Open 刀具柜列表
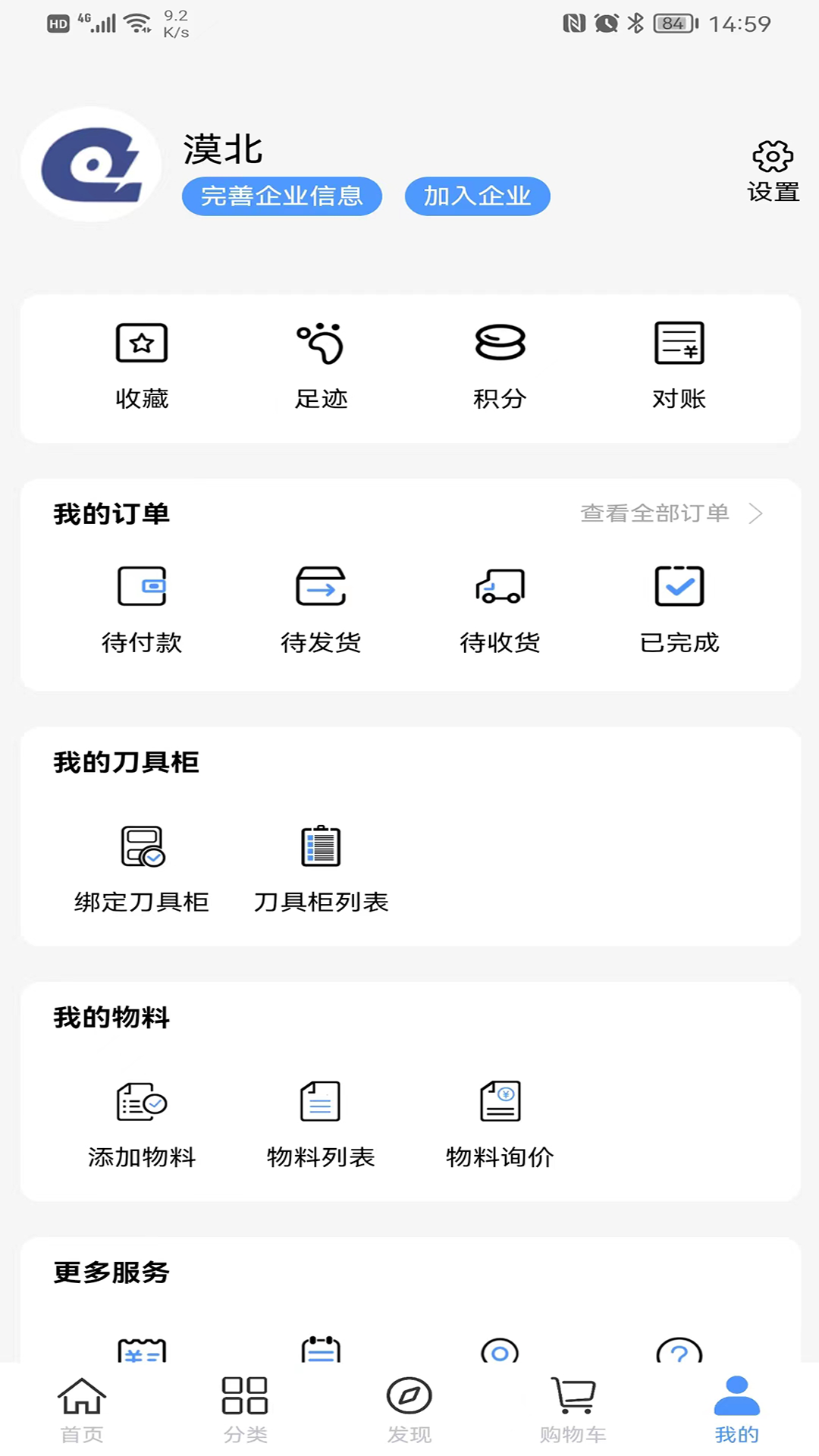819x1456 pixels. (x=321, y=868)
